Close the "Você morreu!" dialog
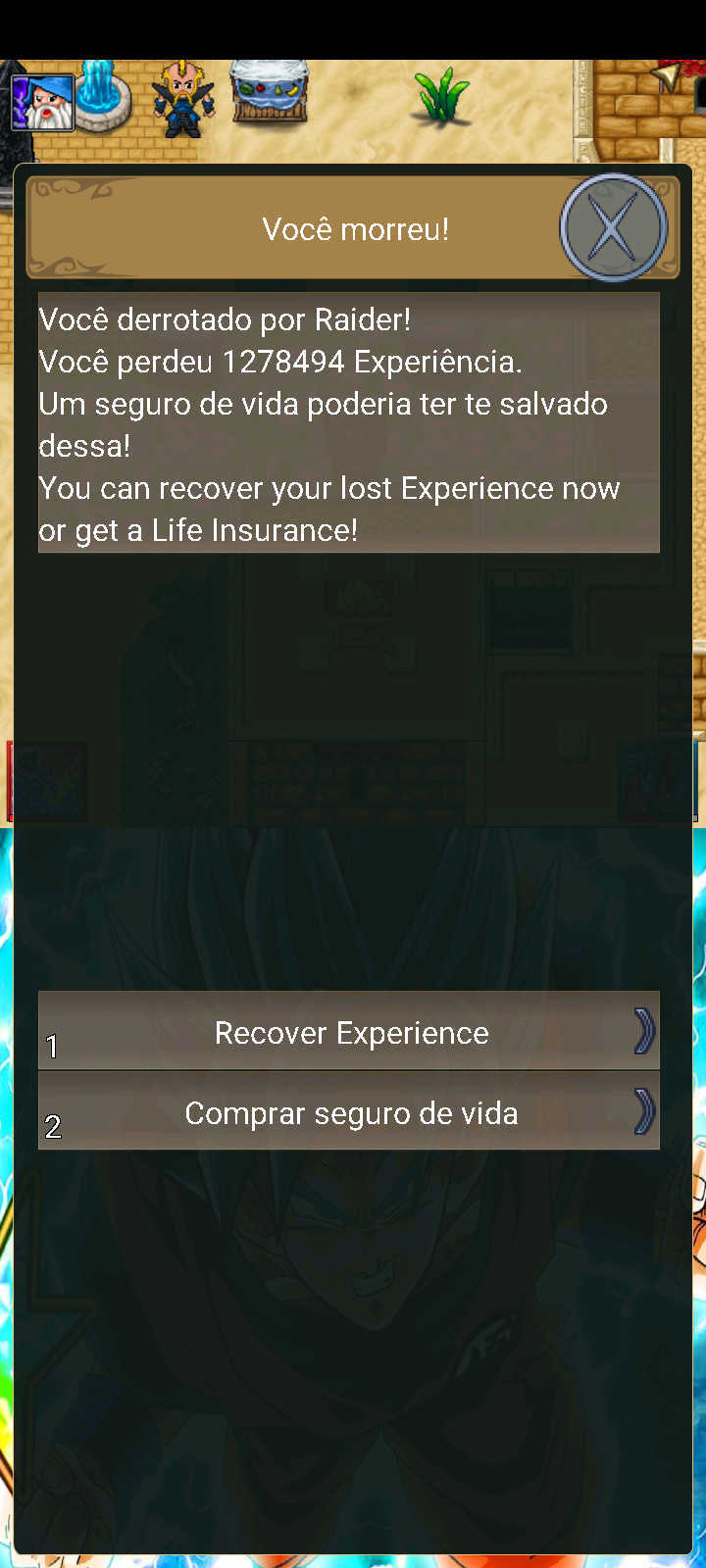Viewport: 706px width, 1568px height. [613, 228]
